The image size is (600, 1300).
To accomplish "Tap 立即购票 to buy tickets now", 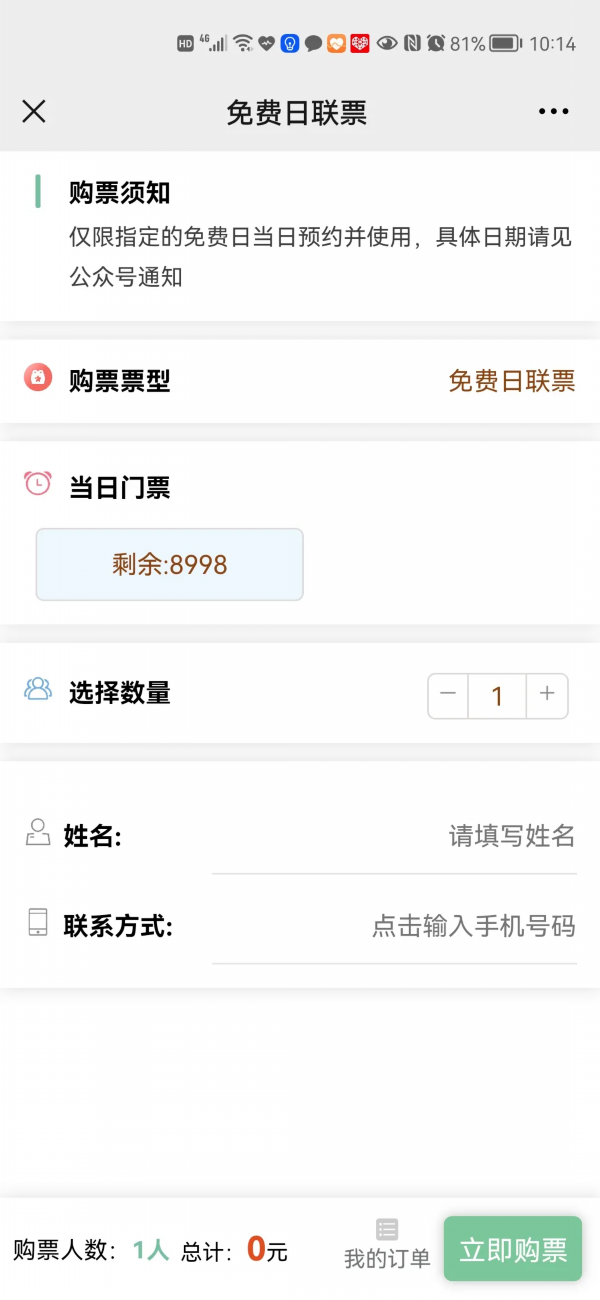I will tap(513, 1249).
